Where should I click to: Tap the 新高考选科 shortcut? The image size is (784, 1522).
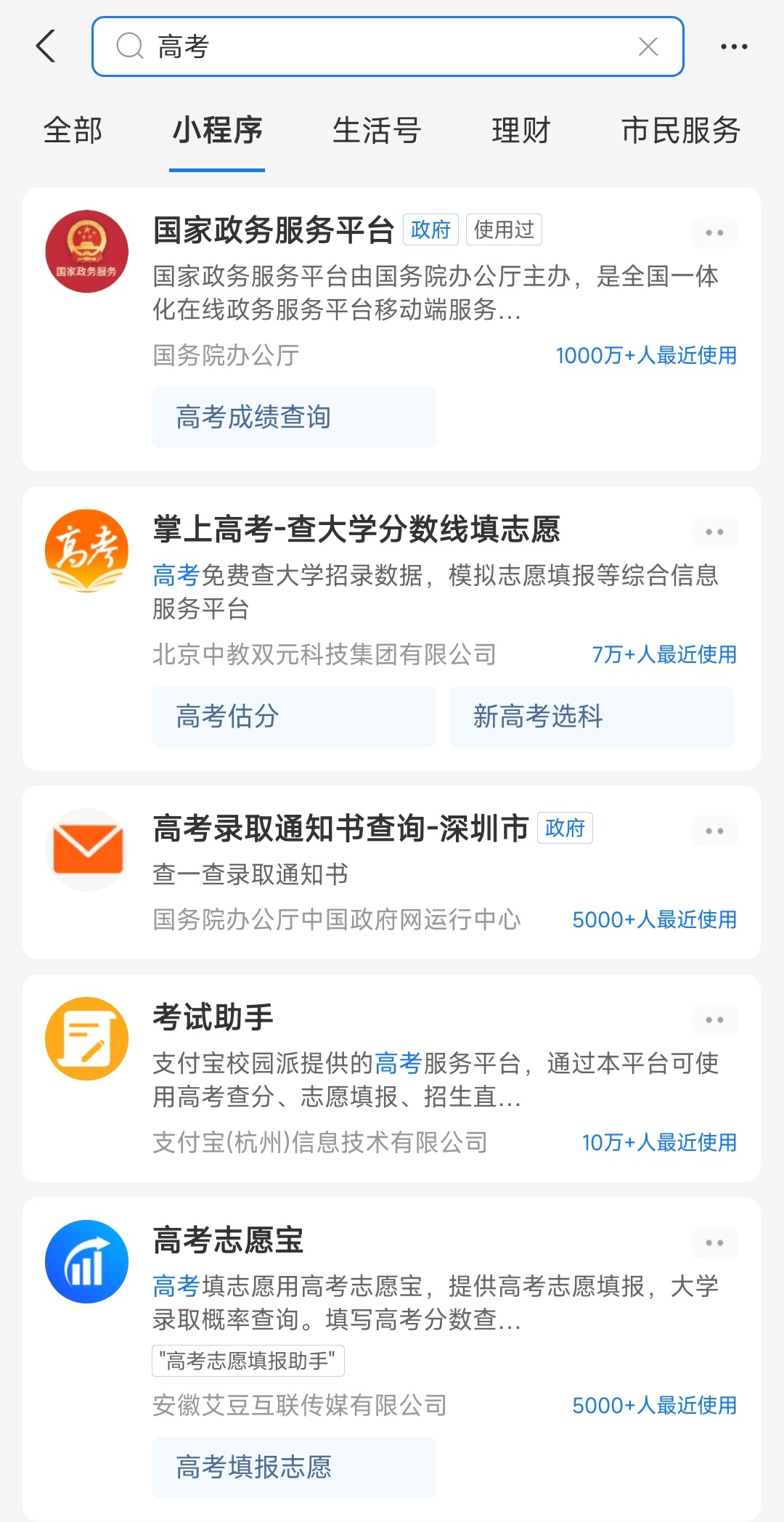591,717
